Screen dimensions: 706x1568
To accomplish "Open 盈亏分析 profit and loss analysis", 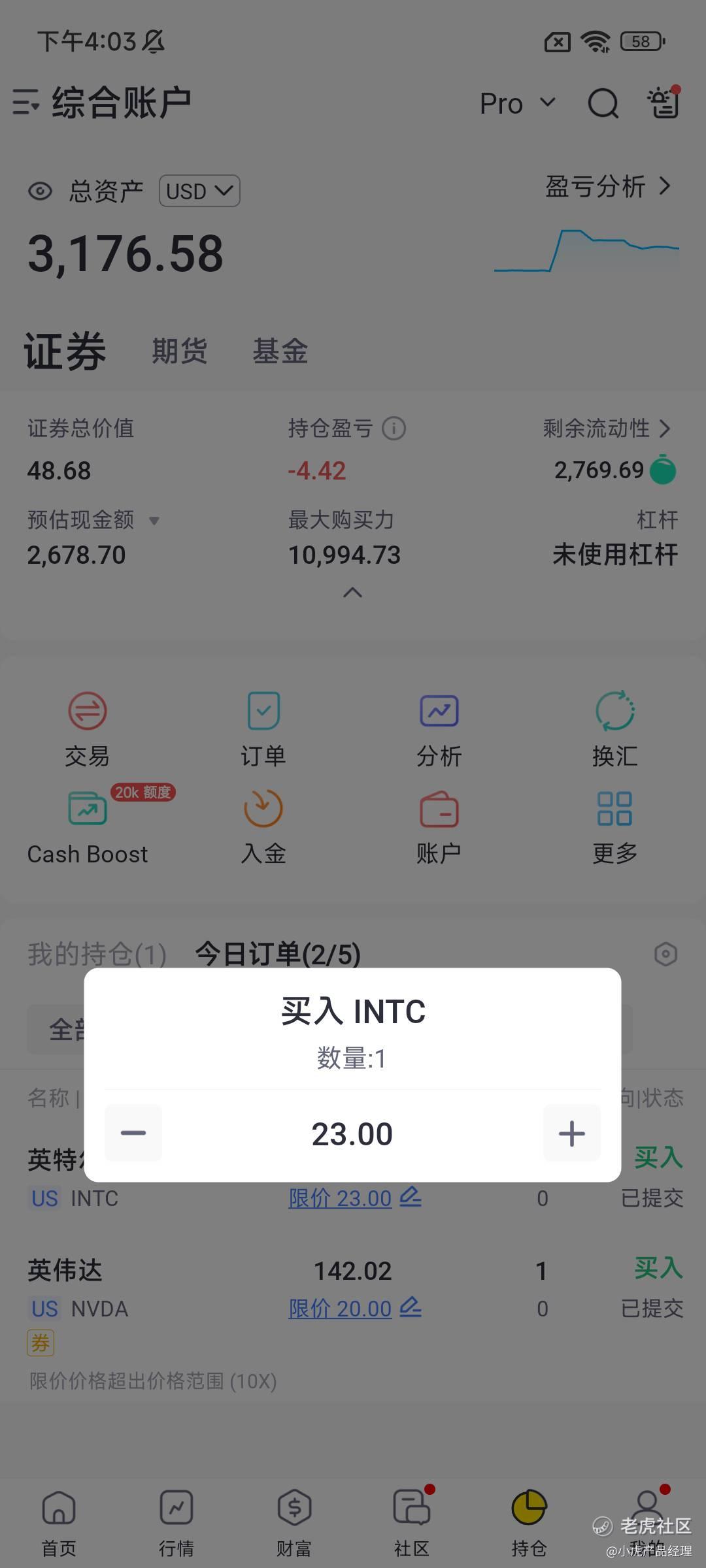I will tap(609, 187).
